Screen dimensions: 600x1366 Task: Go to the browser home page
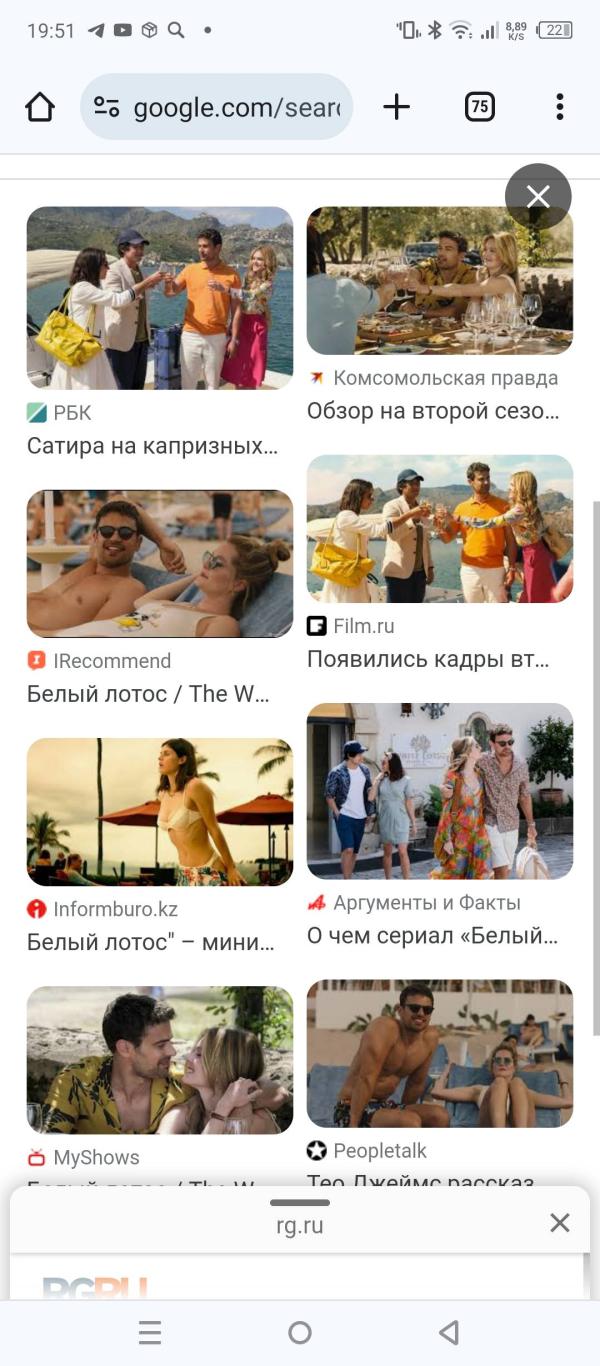click(40, 107)
